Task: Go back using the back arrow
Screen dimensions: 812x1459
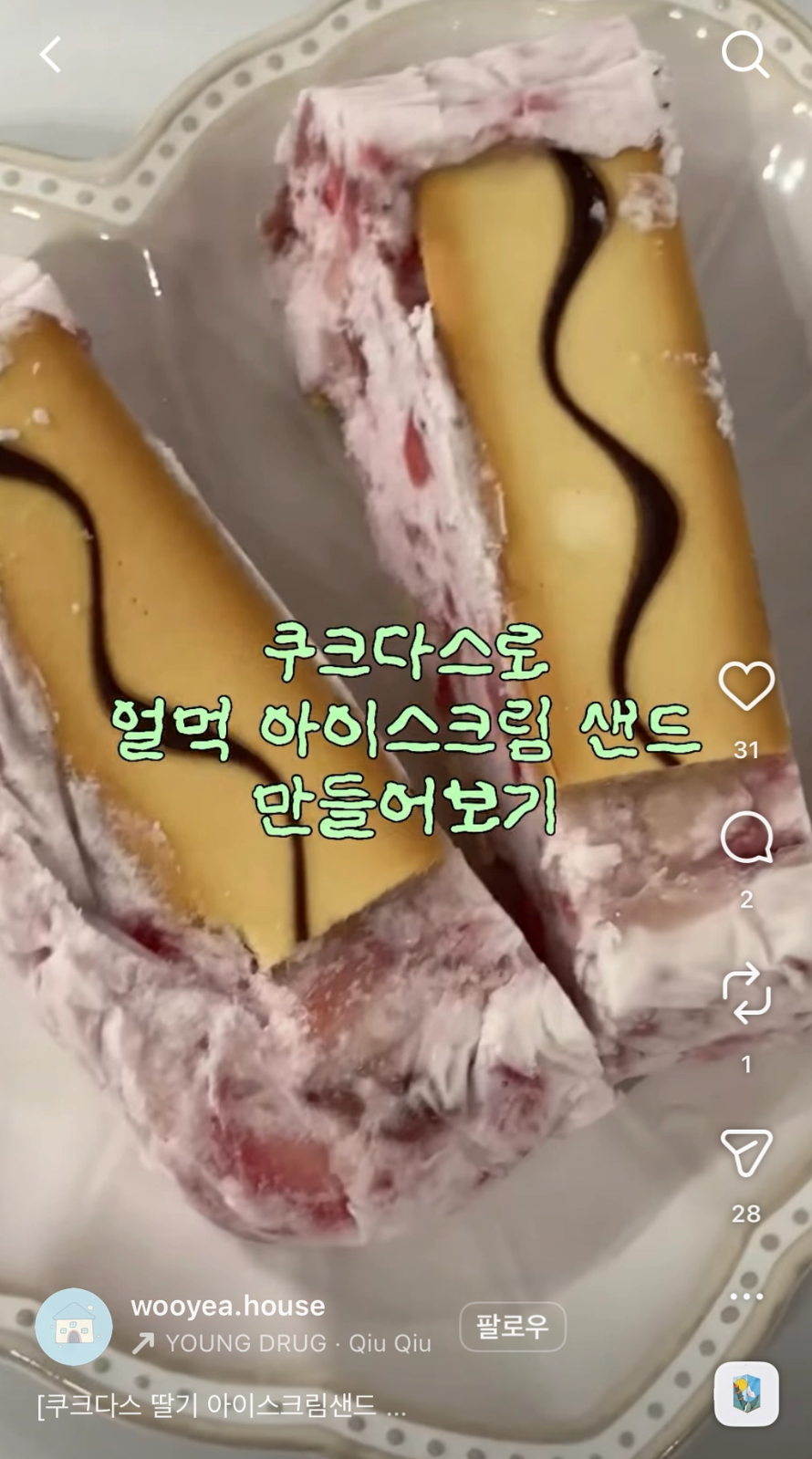Action: point(50,56)
